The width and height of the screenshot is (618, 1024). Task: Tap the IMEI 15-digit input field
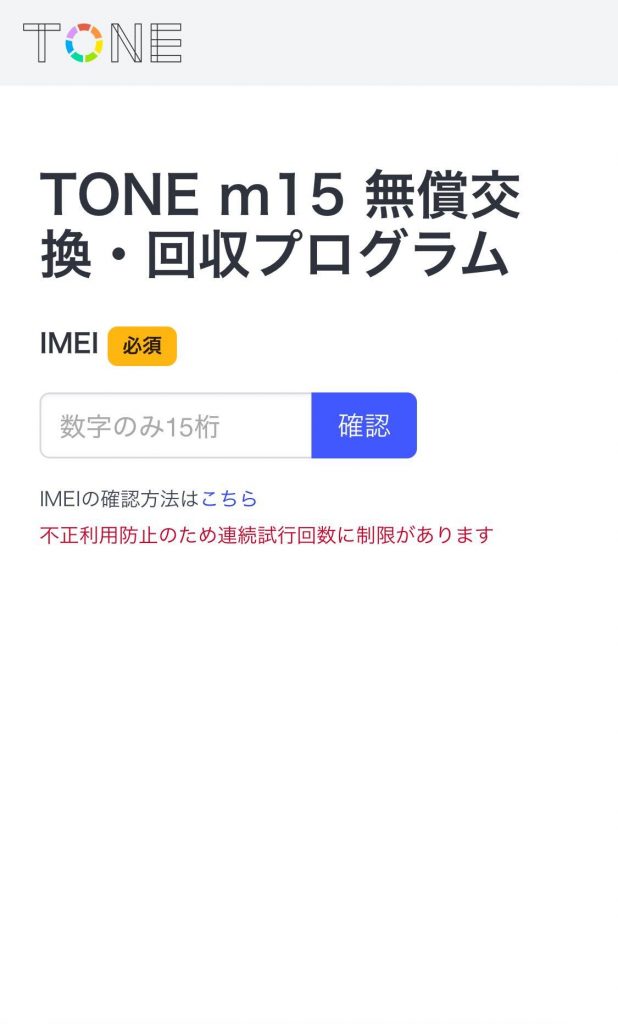tap(176, 425)
